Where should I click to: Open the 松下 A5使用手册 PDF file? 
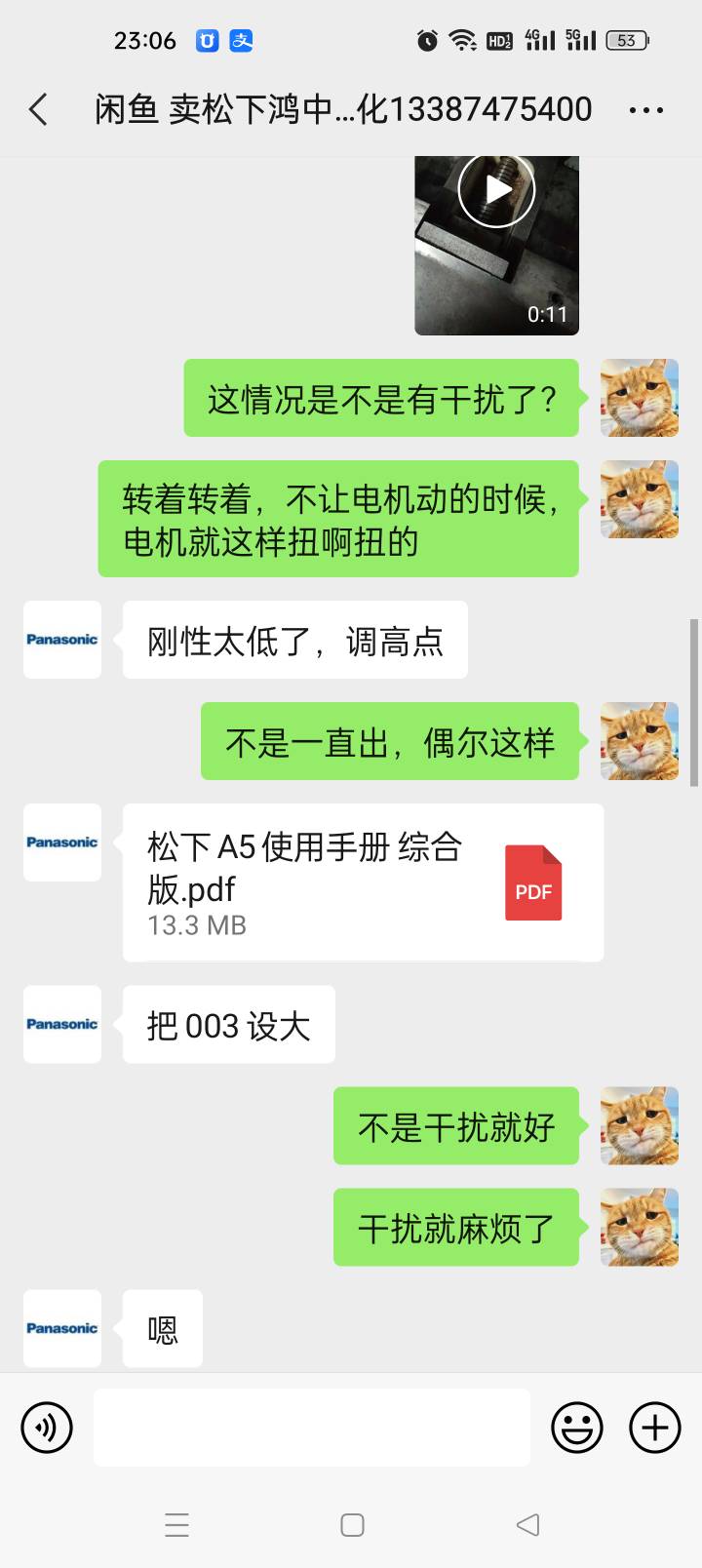[364, 882]
